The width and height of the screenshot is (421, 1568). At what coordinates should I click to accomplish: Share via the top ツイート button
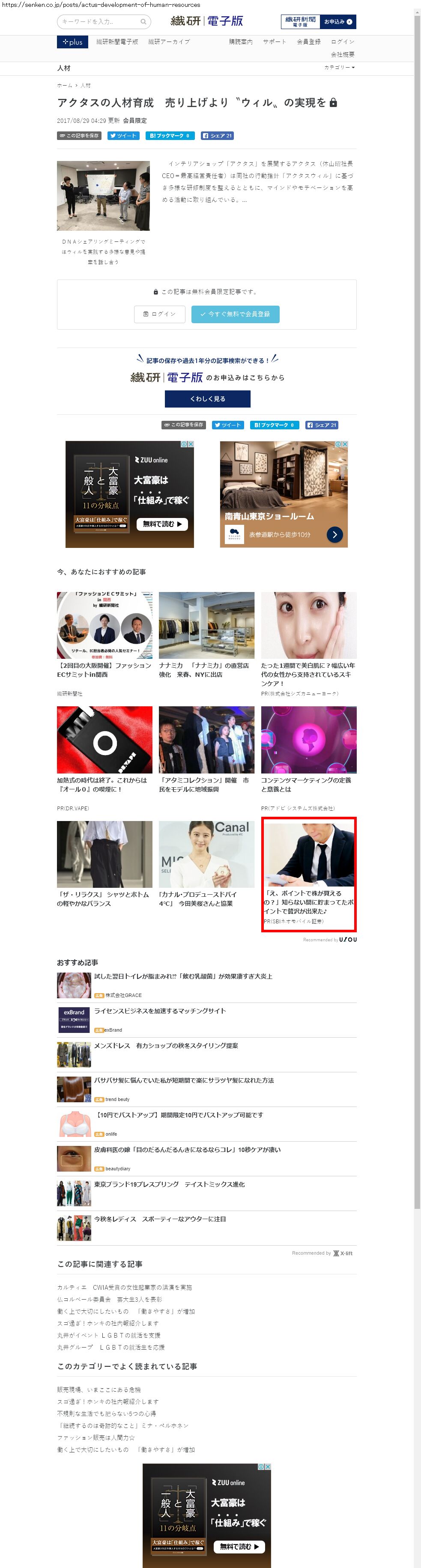pyautogui.click(x=123, y=136)
